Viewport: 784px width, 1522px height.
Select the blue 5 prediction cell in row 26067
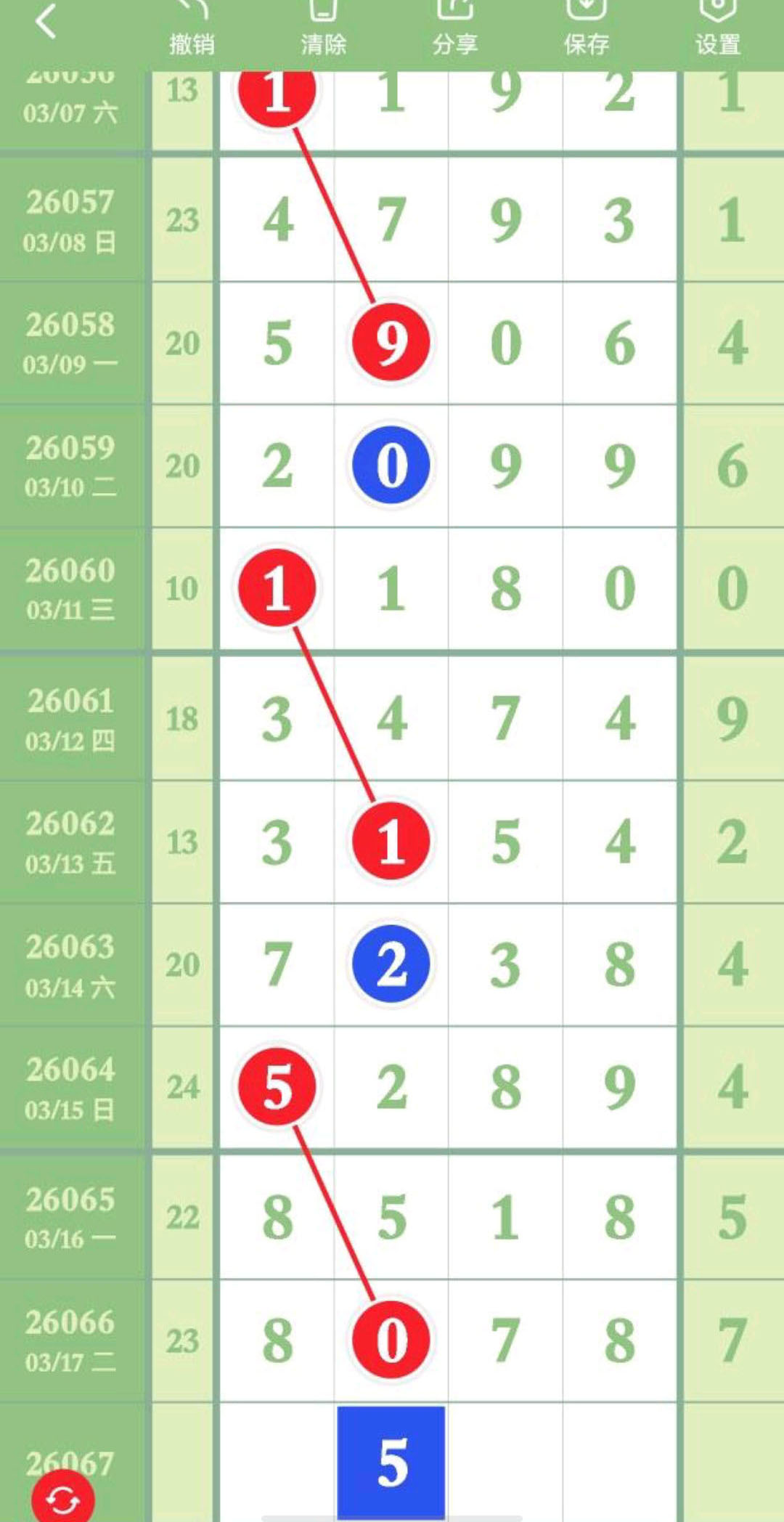pos(391,1462)
